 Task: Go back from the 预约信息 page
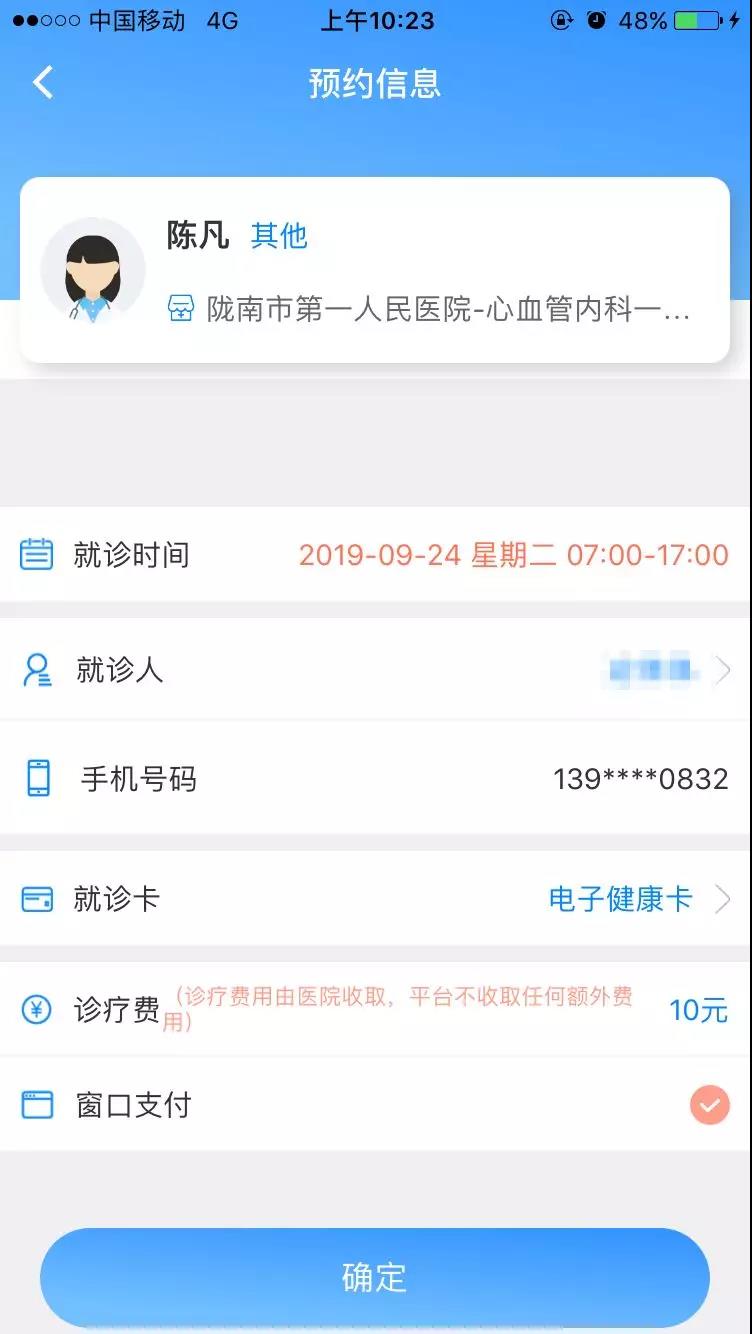tap(43, 82)
